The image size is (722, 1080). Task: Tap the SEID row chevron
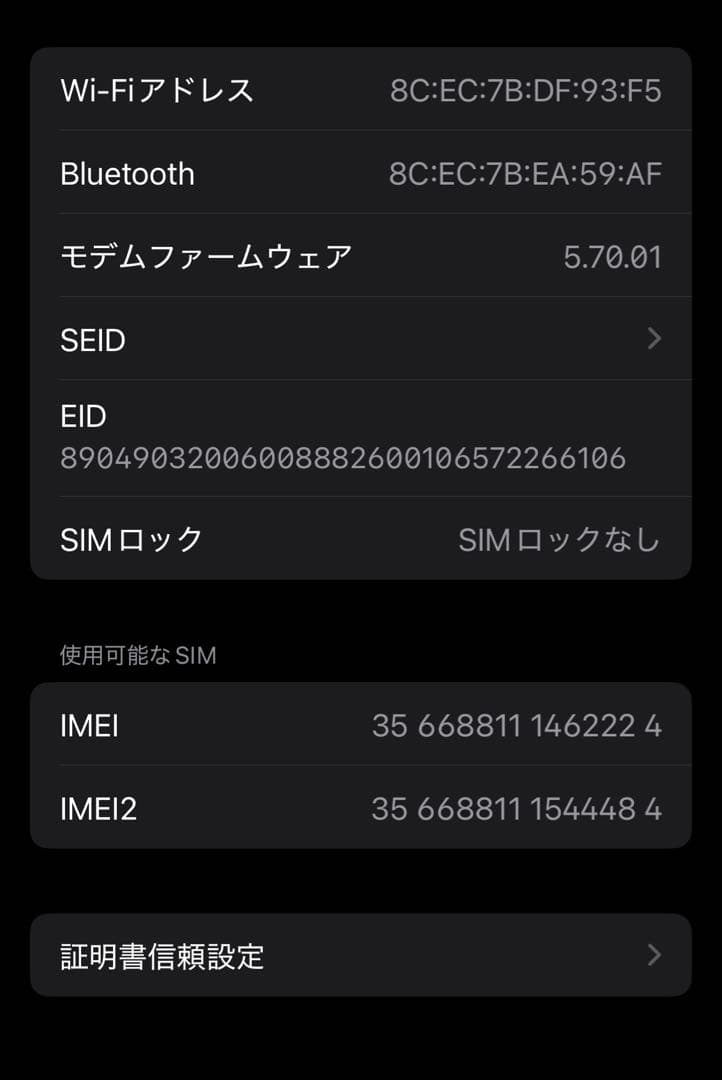click(x=655, y=340)
